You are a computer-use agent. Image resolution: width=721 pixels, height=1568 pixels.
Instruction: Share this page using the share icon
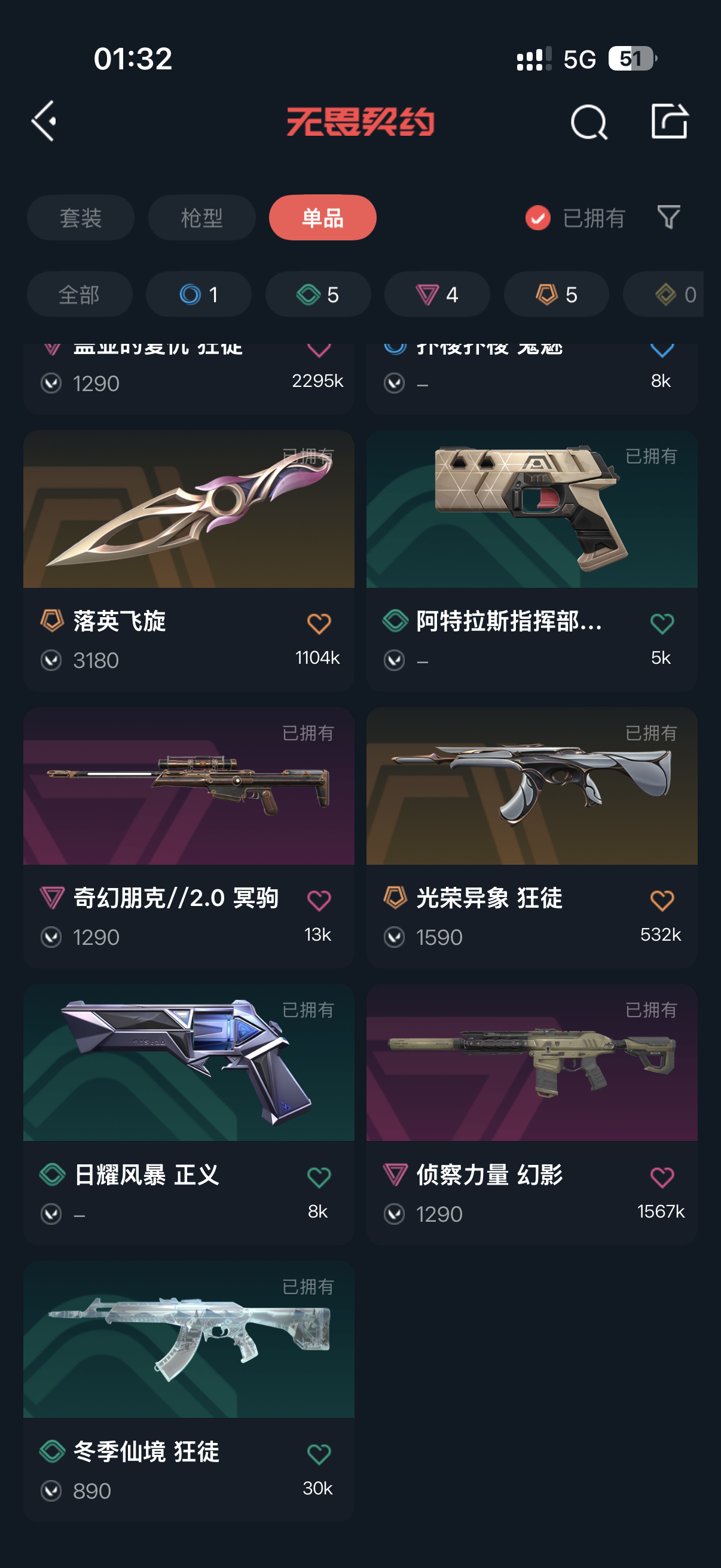pyautogui.click(x=669, y=121)
